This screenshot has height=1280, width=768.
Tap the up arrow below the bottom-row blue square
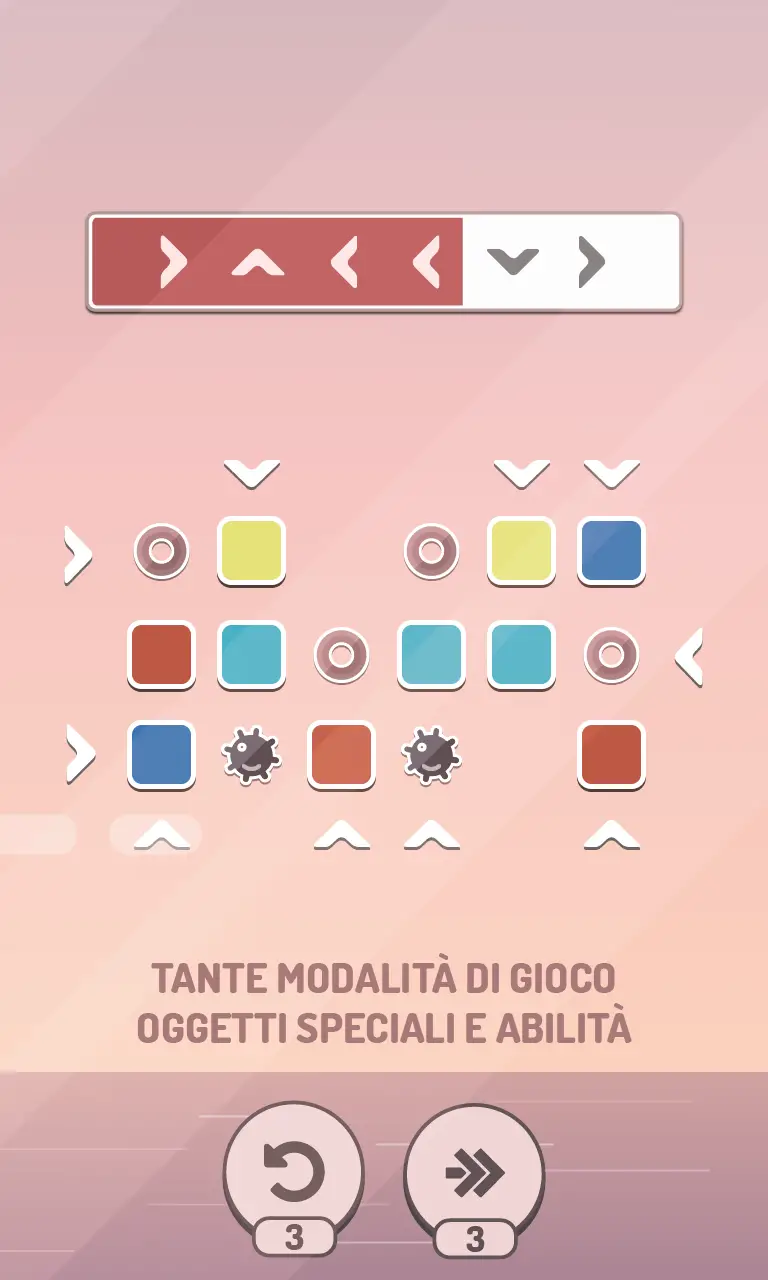pos(162,834)
